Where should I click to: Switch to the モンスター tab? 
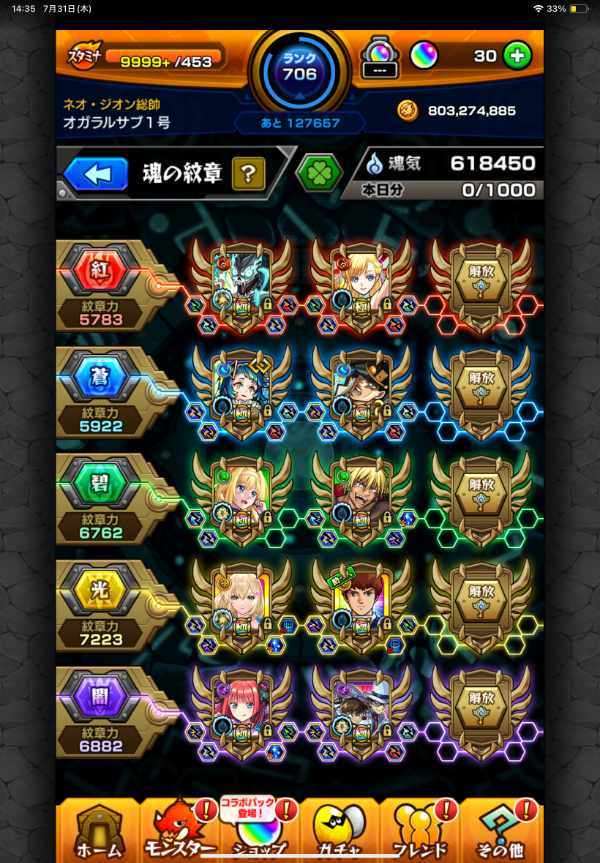tap(180, 831)
